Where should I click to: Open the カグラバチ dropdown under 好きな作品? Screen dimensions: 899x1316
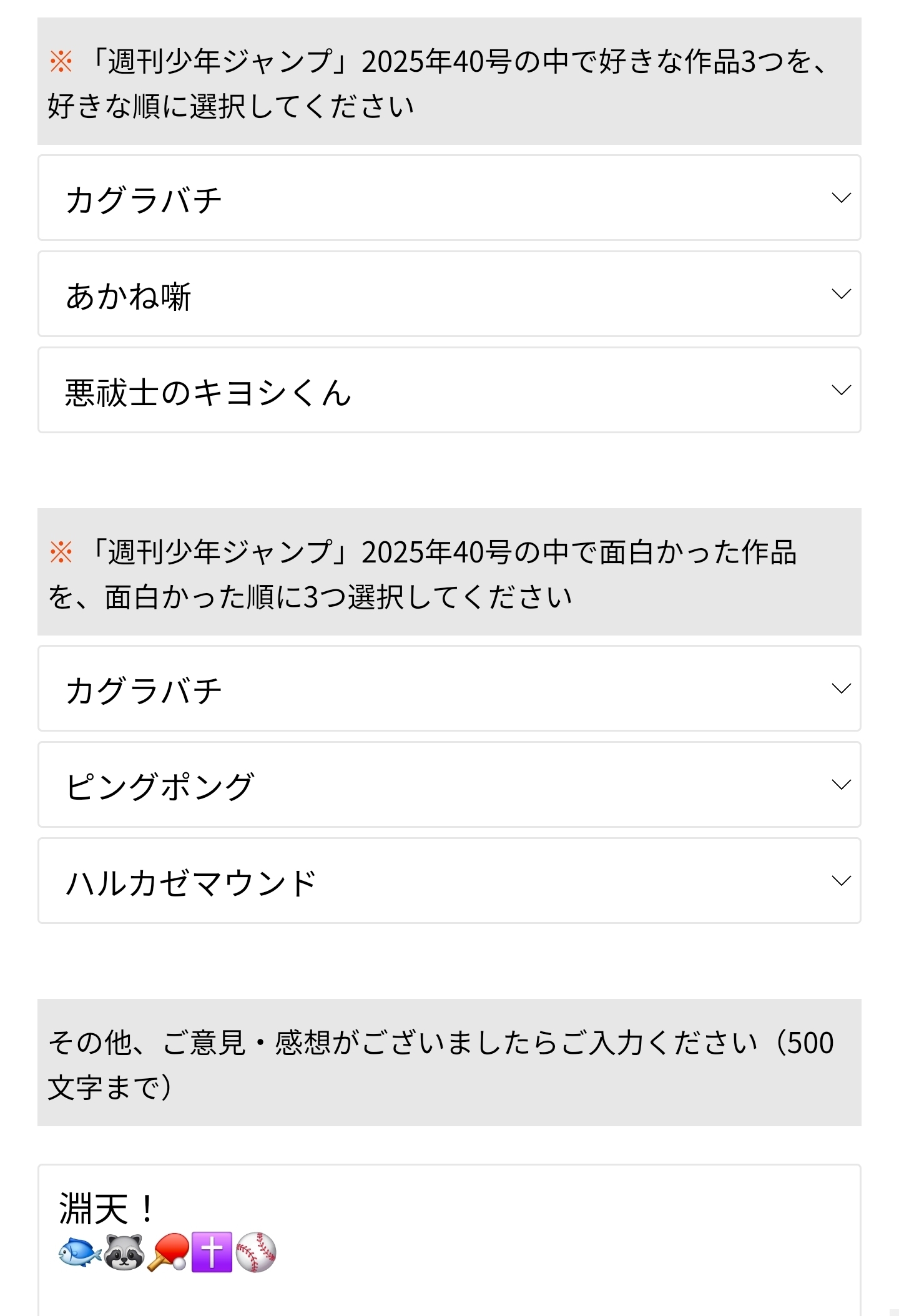coord(449,198)
